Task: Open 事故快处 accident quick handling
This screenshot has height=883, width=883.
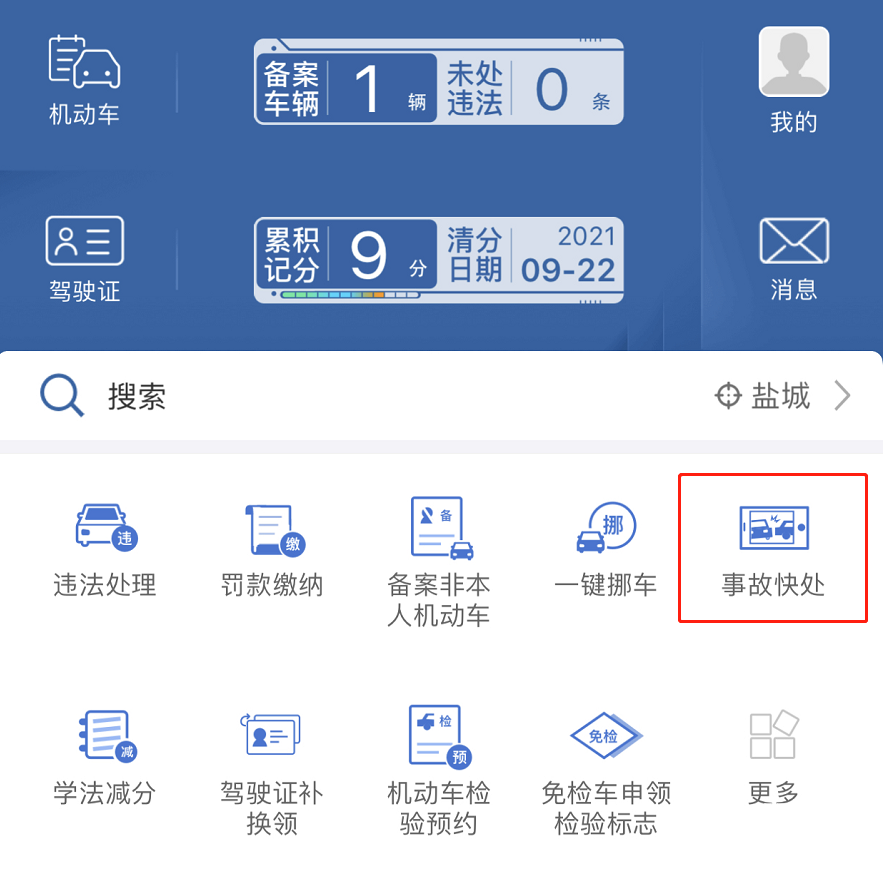Action: [x=772, y=548]
